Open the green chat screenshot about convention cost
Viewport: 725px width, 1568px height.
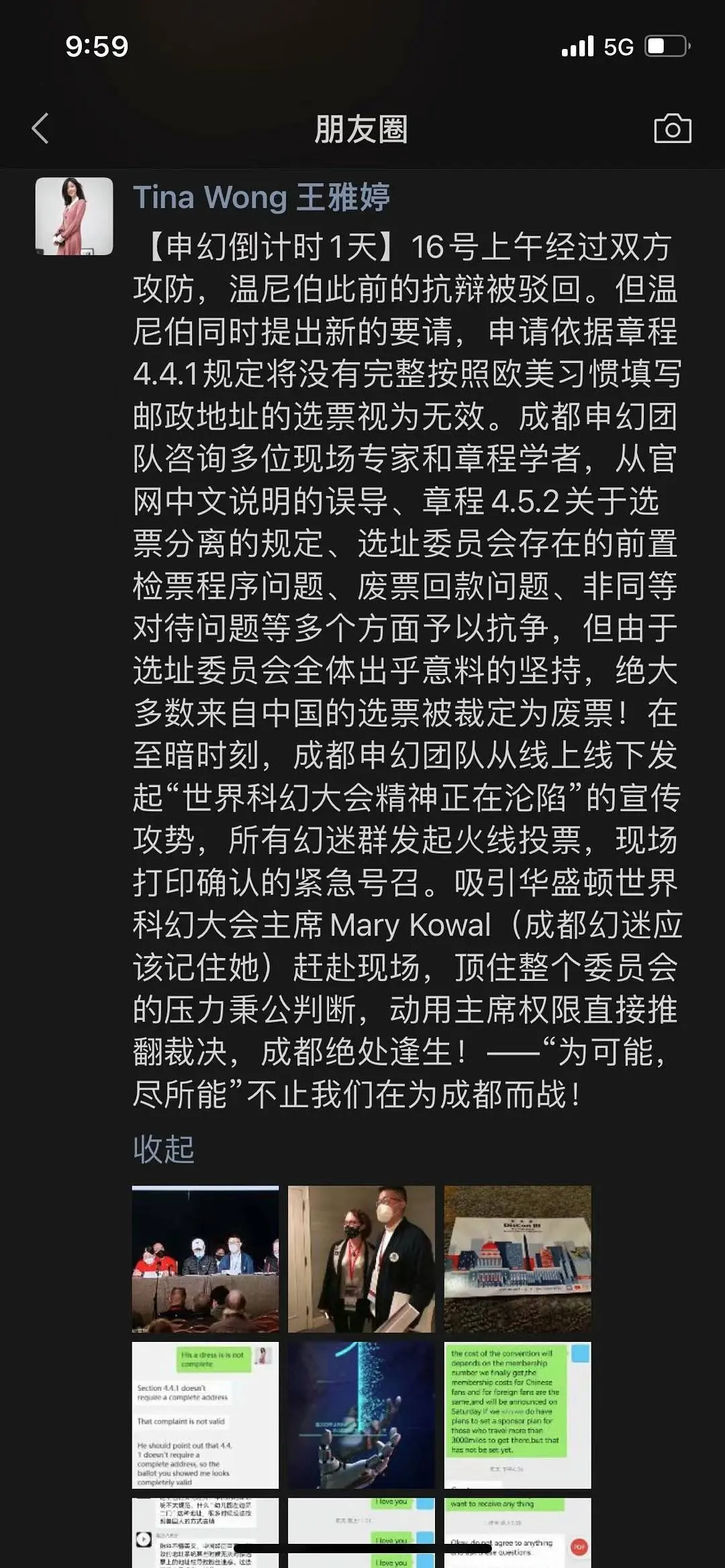pos(518,1414)
